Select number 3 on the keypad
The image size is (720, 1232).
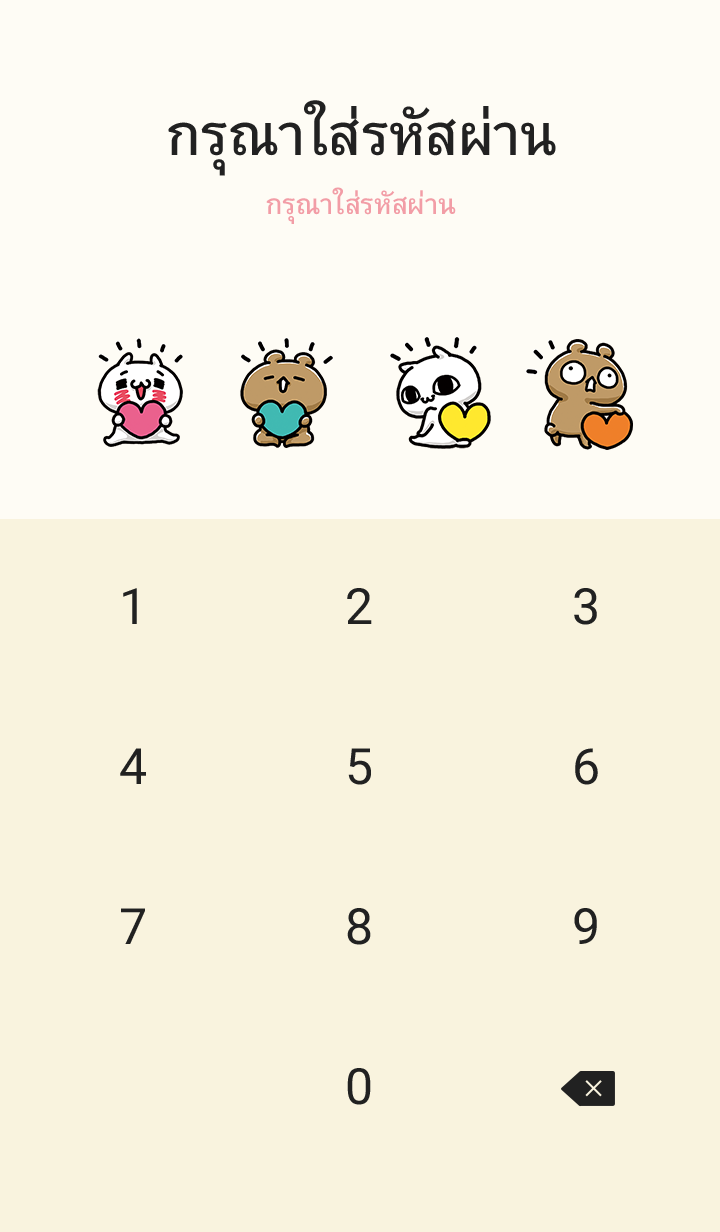pyautogui.click(x=586, y=607)
